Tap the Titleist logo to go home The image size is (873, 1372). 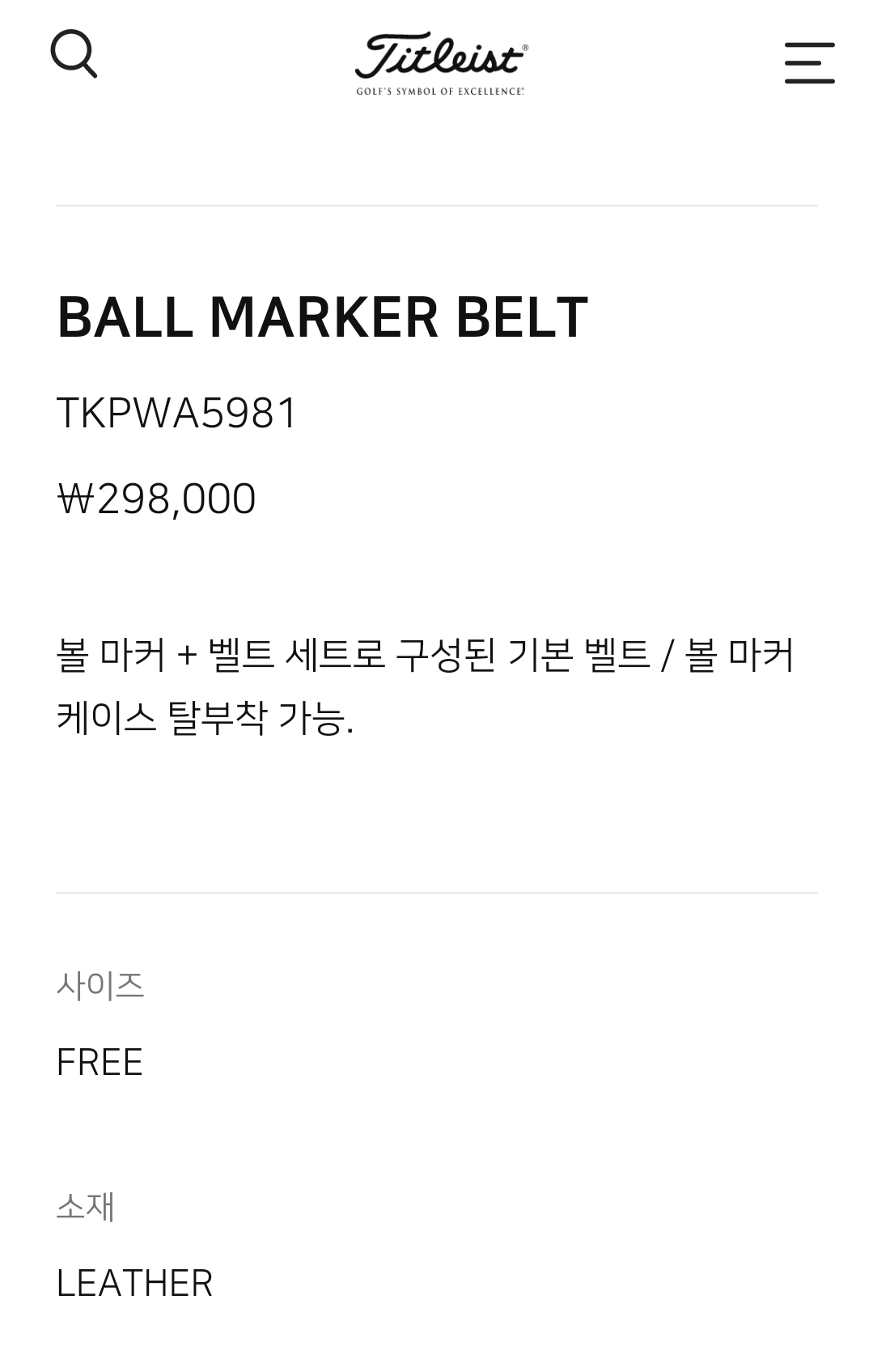[441, 65]
